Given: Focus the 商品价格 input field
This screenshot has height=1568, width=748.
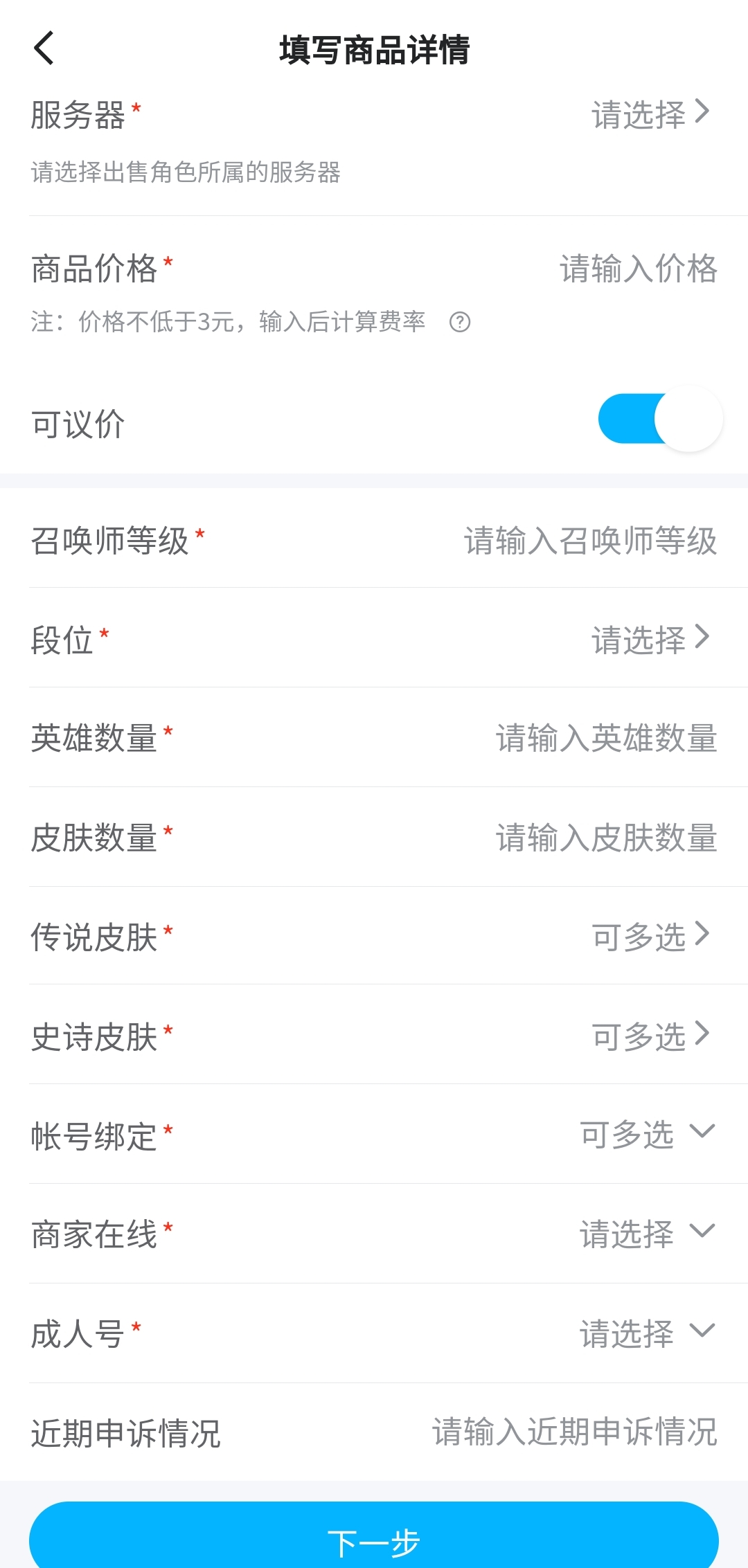Looking at the screenshot, I should [x=637, y=269].
